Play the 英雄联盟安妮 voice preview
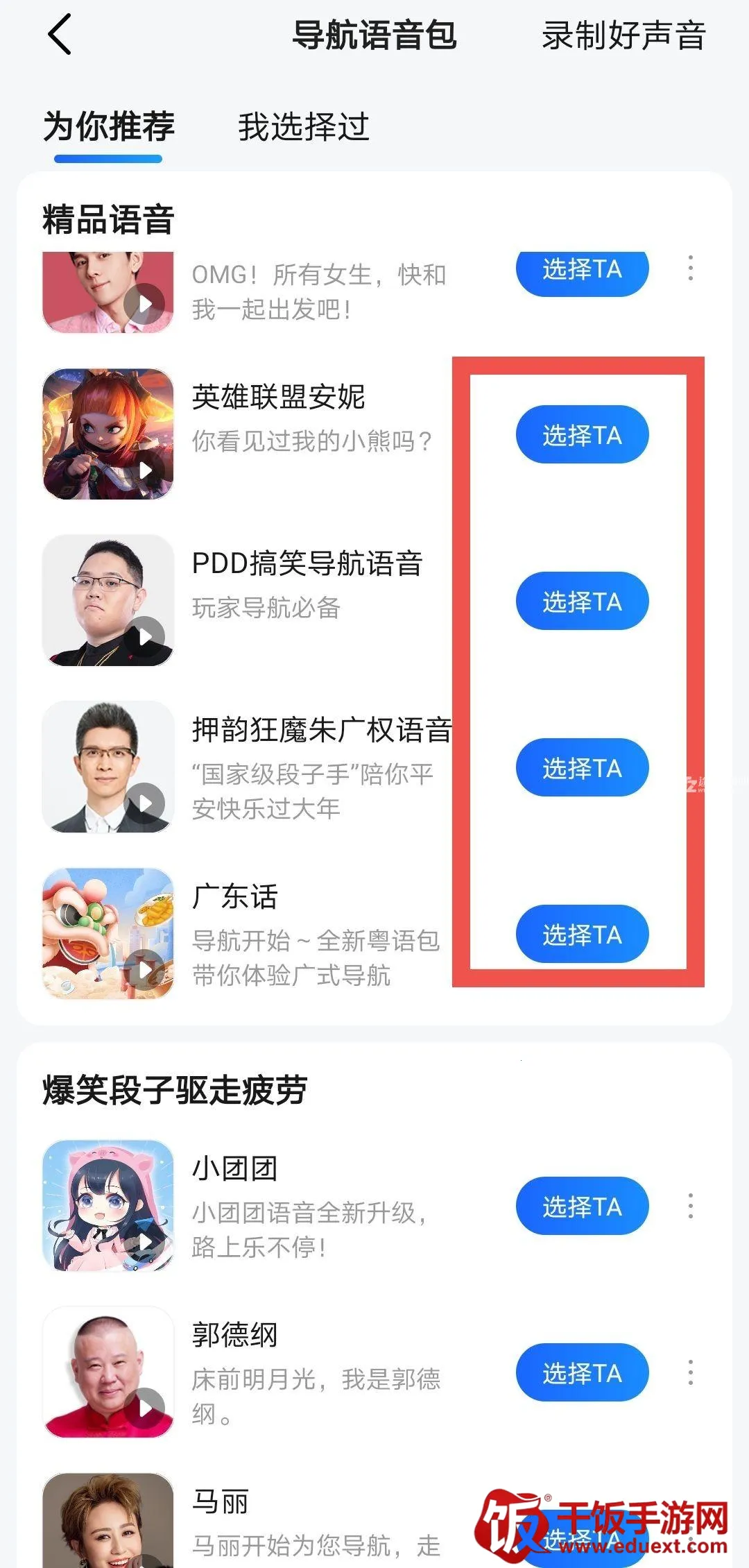This screenshot has width=749, height=1568. point(145,470)
